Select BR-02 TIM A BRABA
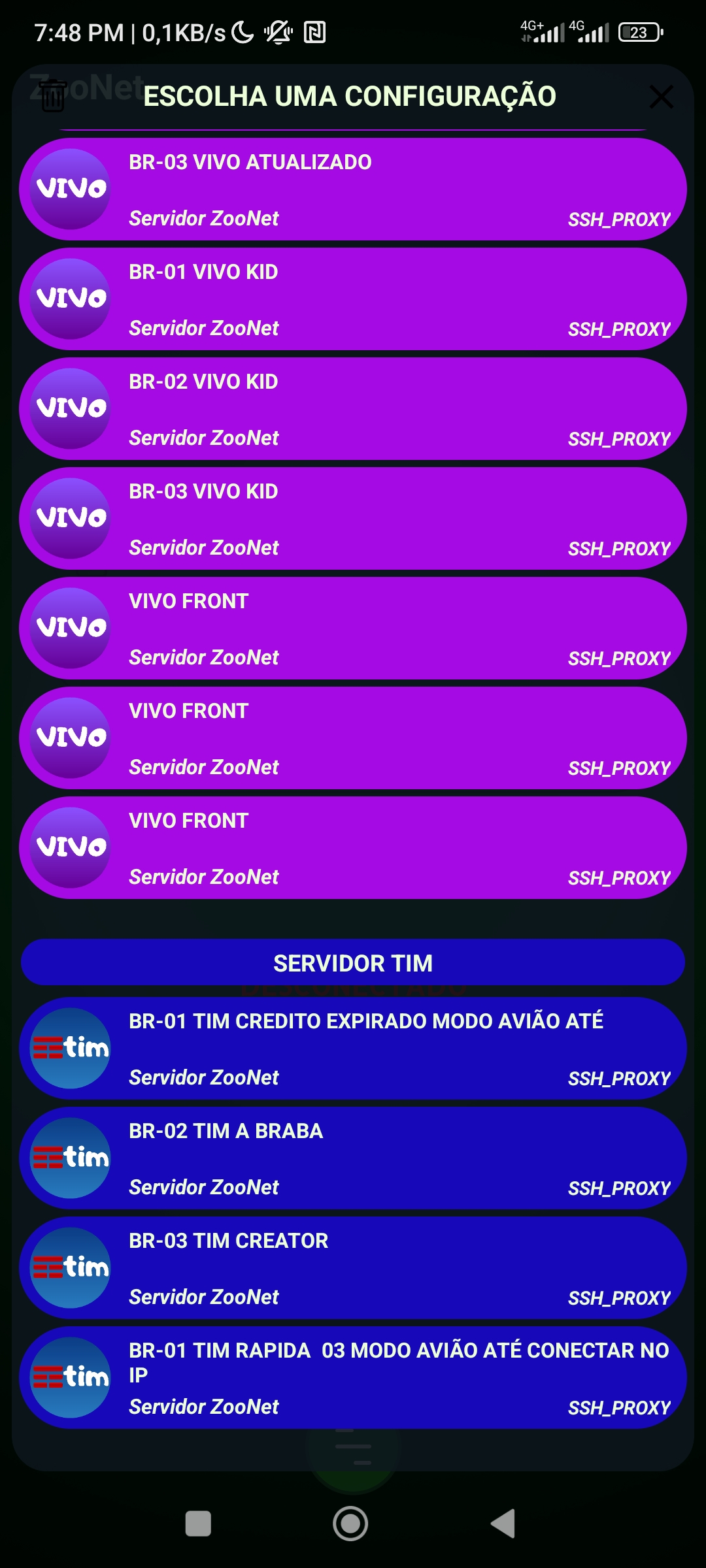 tap(353, 1158)
